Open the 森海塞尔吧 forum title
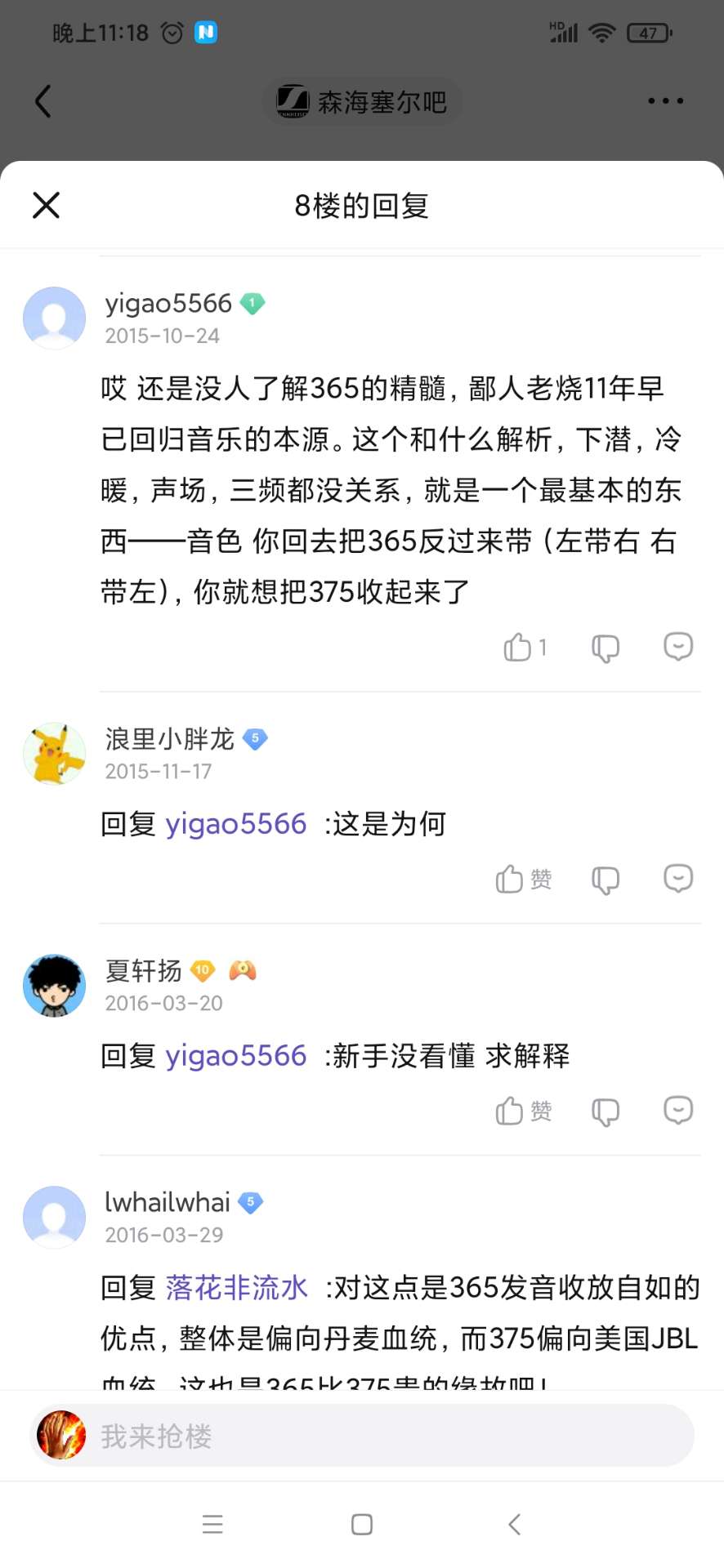 tap(363, 102)
